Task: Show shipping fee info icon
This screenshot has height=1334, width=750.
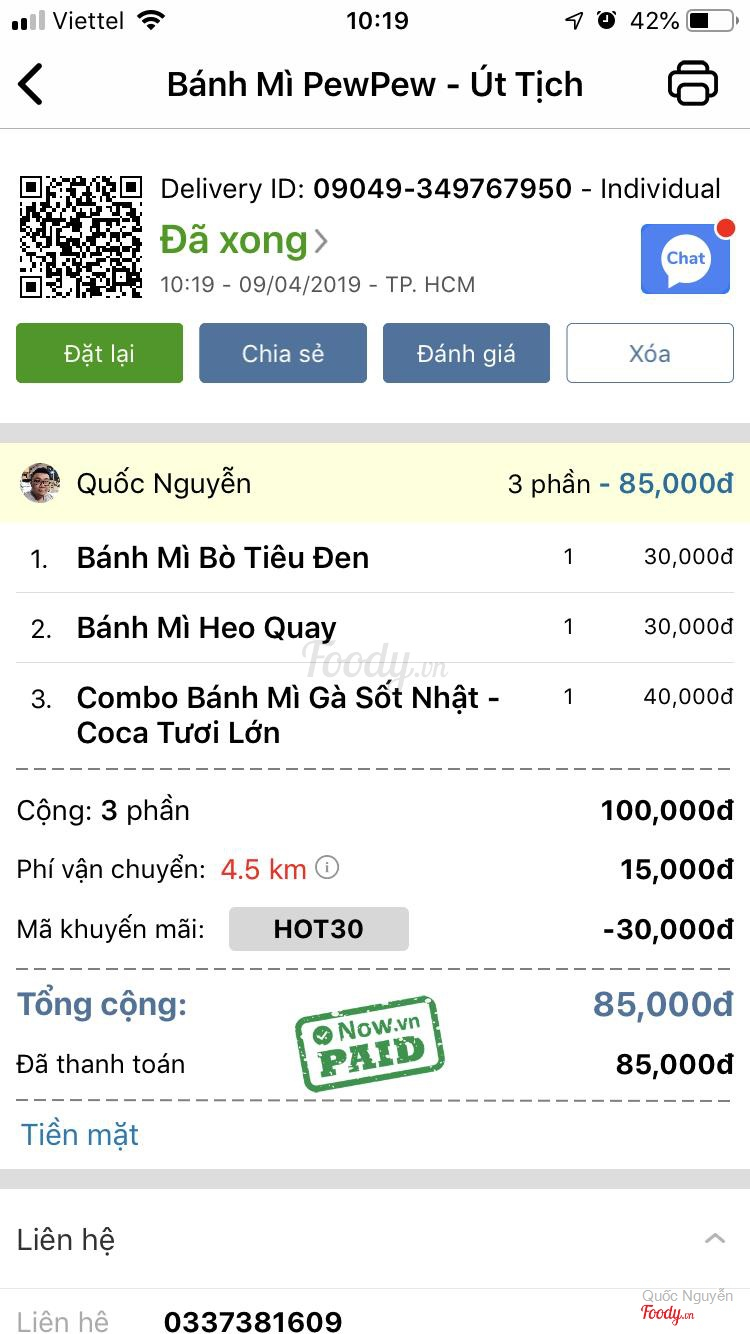Action: pyautogui.click(x=327, y=868)
